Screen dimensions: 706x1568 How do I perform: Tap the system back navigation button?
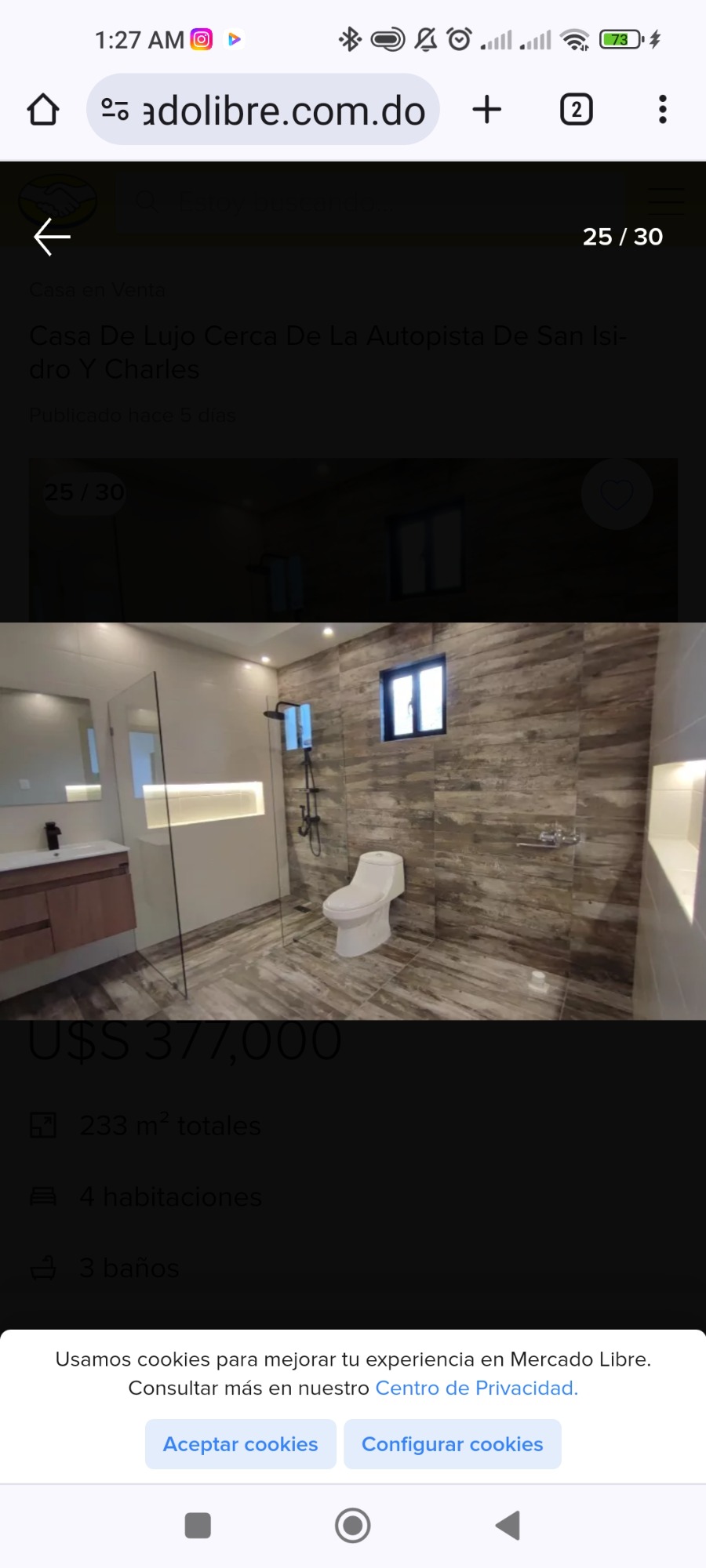(508, 1526)
